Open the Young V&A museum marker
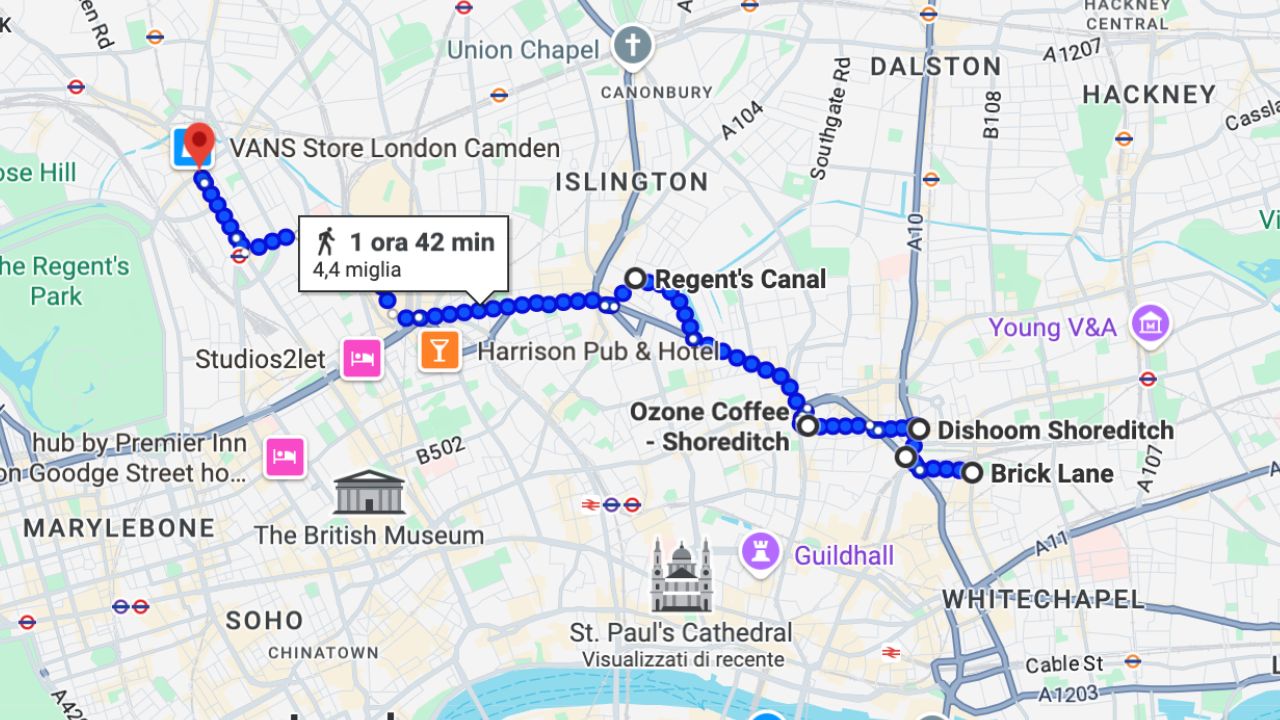 click(1150, 324)
